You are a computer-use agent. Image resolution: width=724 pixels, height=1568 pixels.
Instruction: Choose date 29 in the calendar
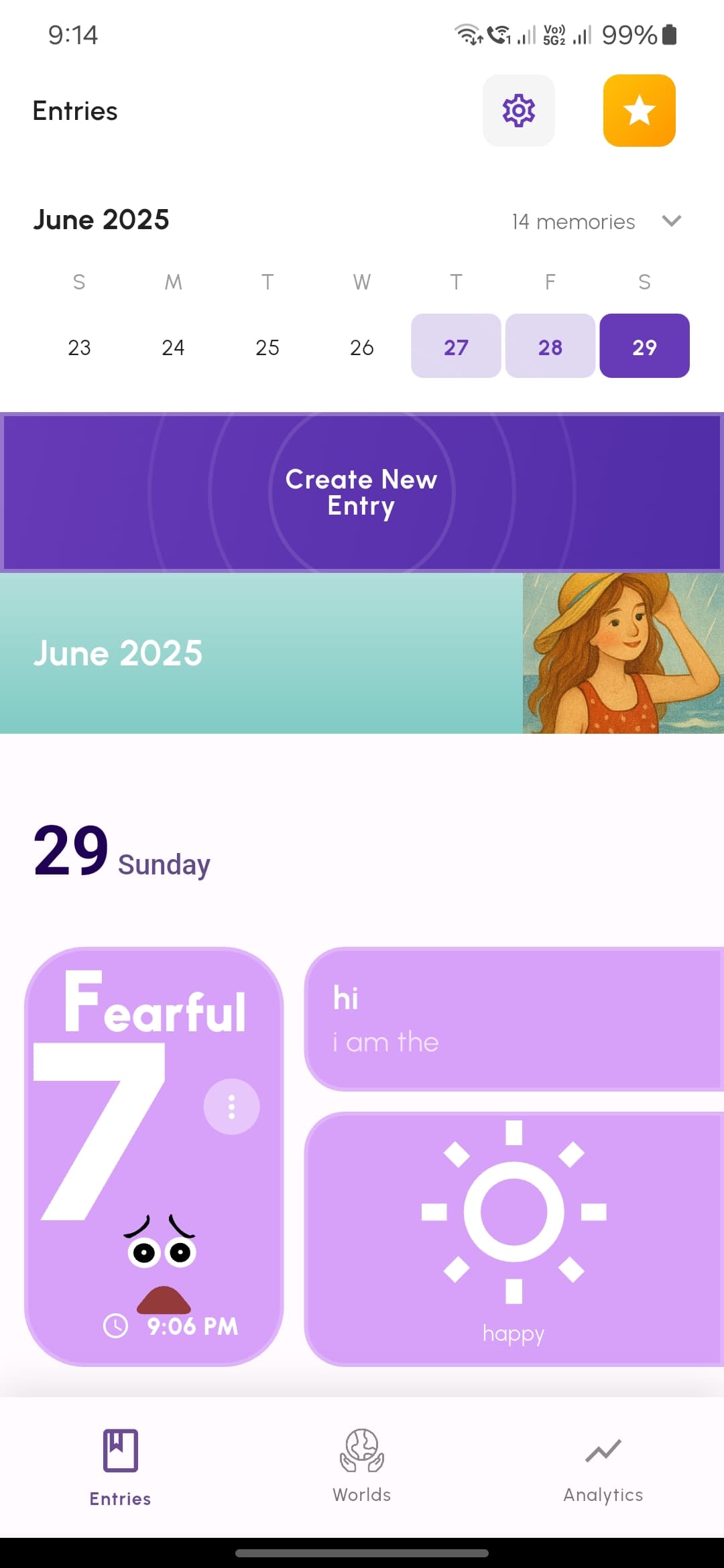pyautogui.click(x=644, y=346)
